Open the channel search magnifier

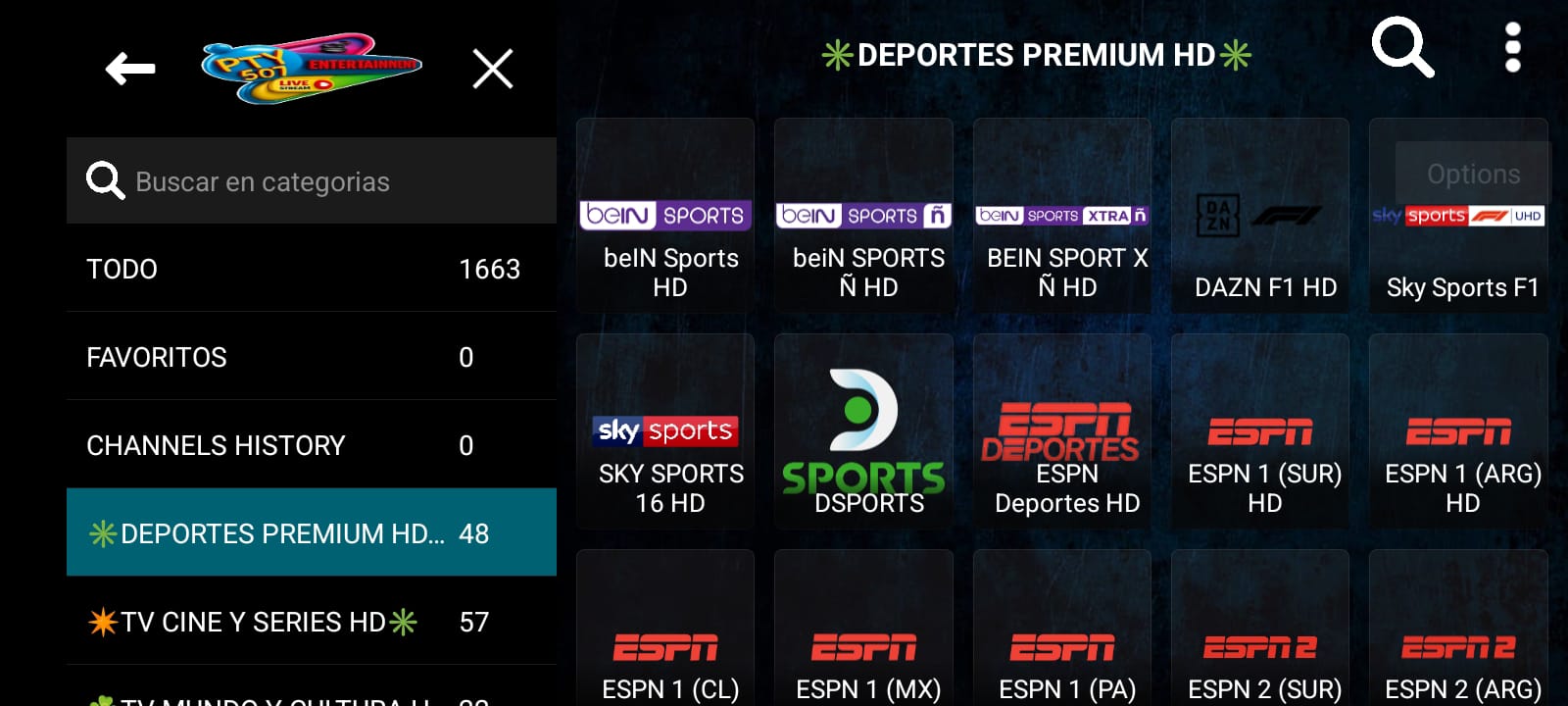[1401, 47]
